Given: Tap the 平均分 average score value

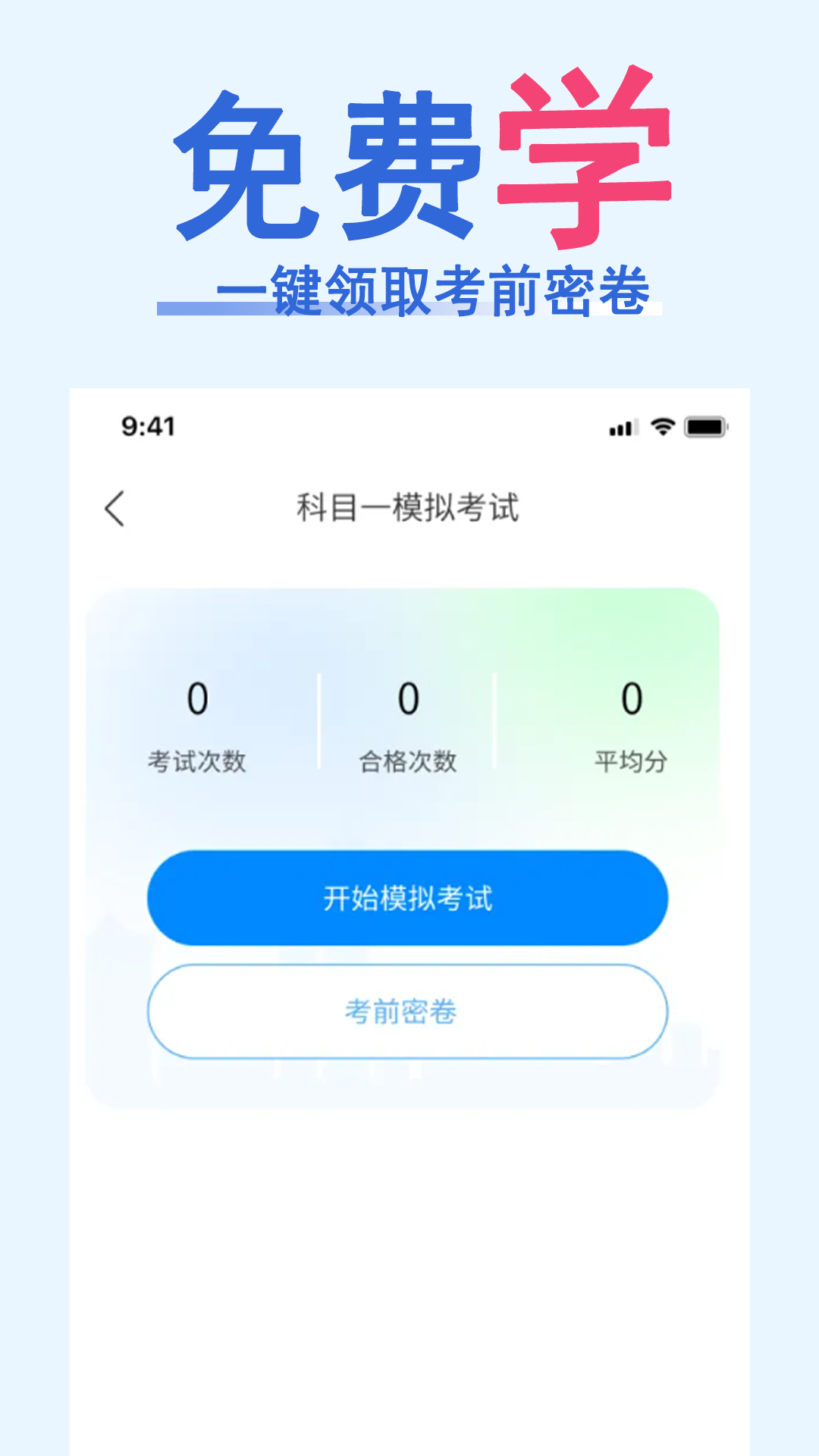Looking at the screenshot, I should point(629,698).
